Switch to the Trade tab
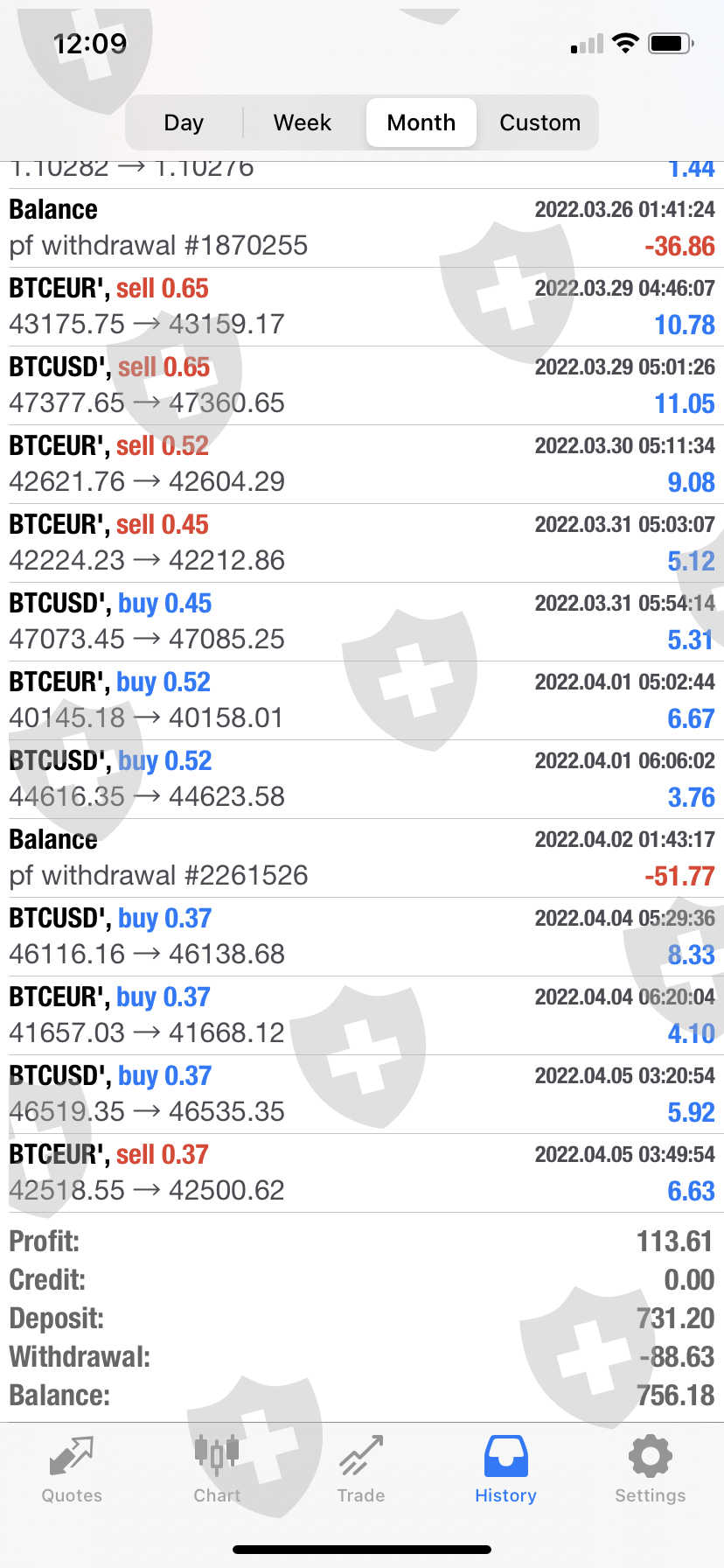 (x=361, y=1470)
